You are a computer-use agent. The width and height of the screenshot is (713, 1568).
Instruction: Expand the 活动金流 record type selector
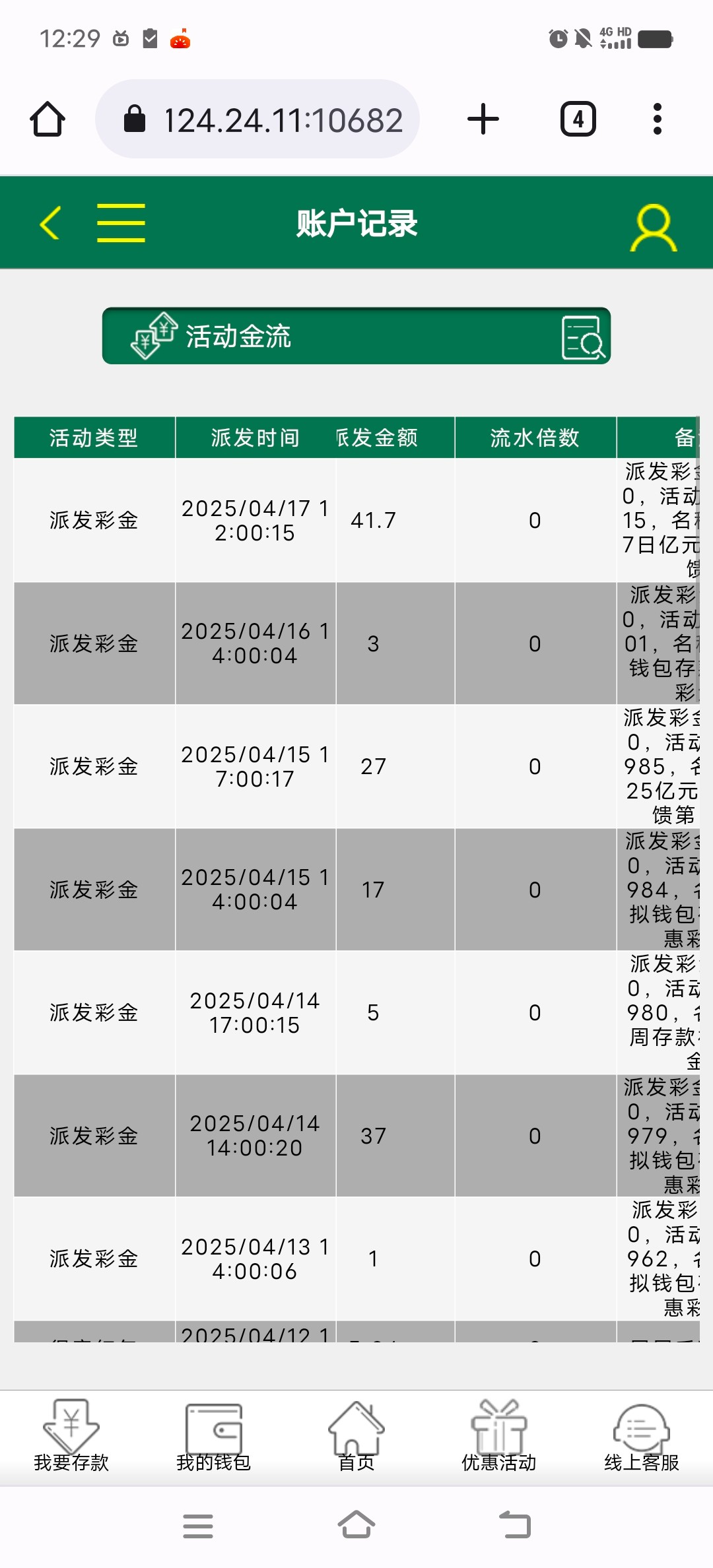pyautogui.click(x=356, y=336)
